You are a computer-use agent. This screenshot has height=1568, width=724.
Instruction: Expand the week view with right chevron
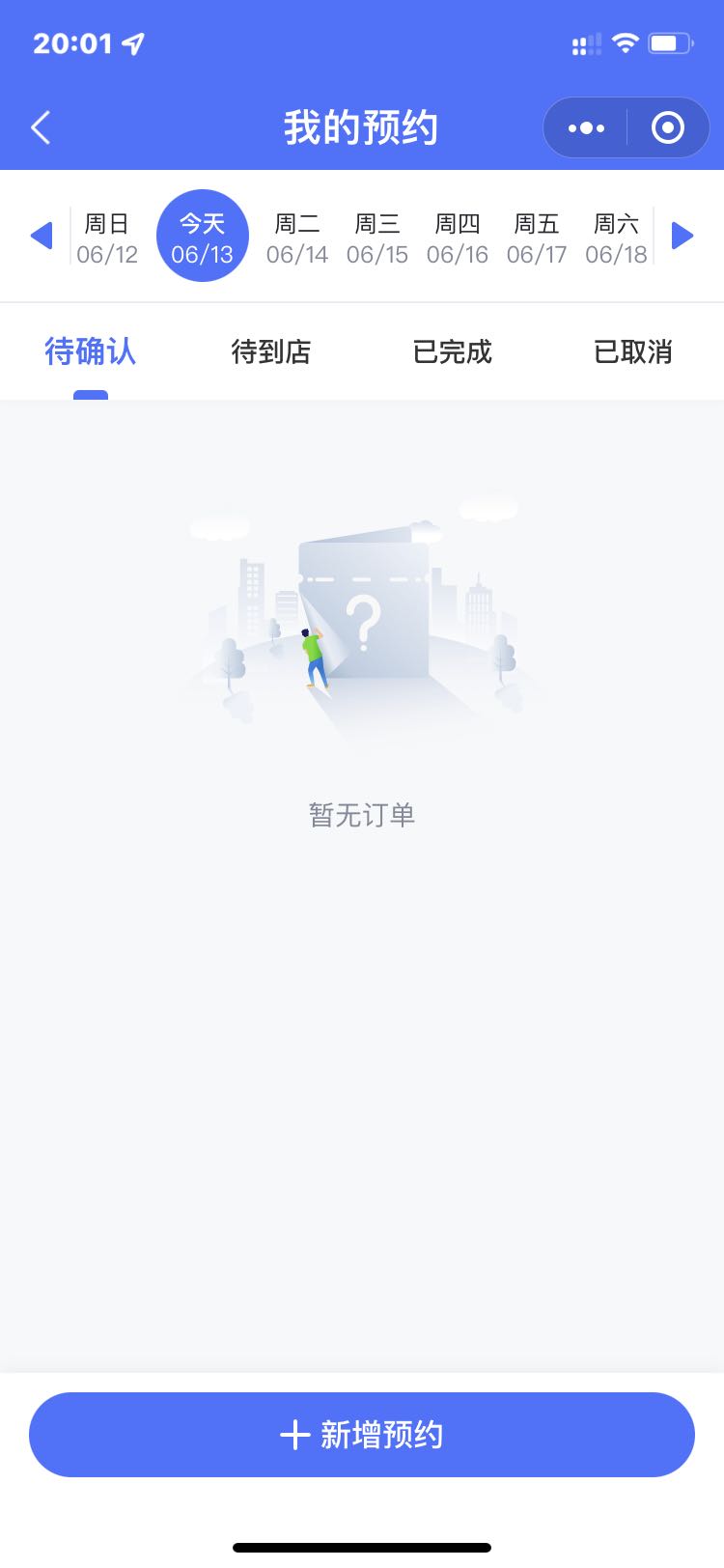[x=682, y=235]
